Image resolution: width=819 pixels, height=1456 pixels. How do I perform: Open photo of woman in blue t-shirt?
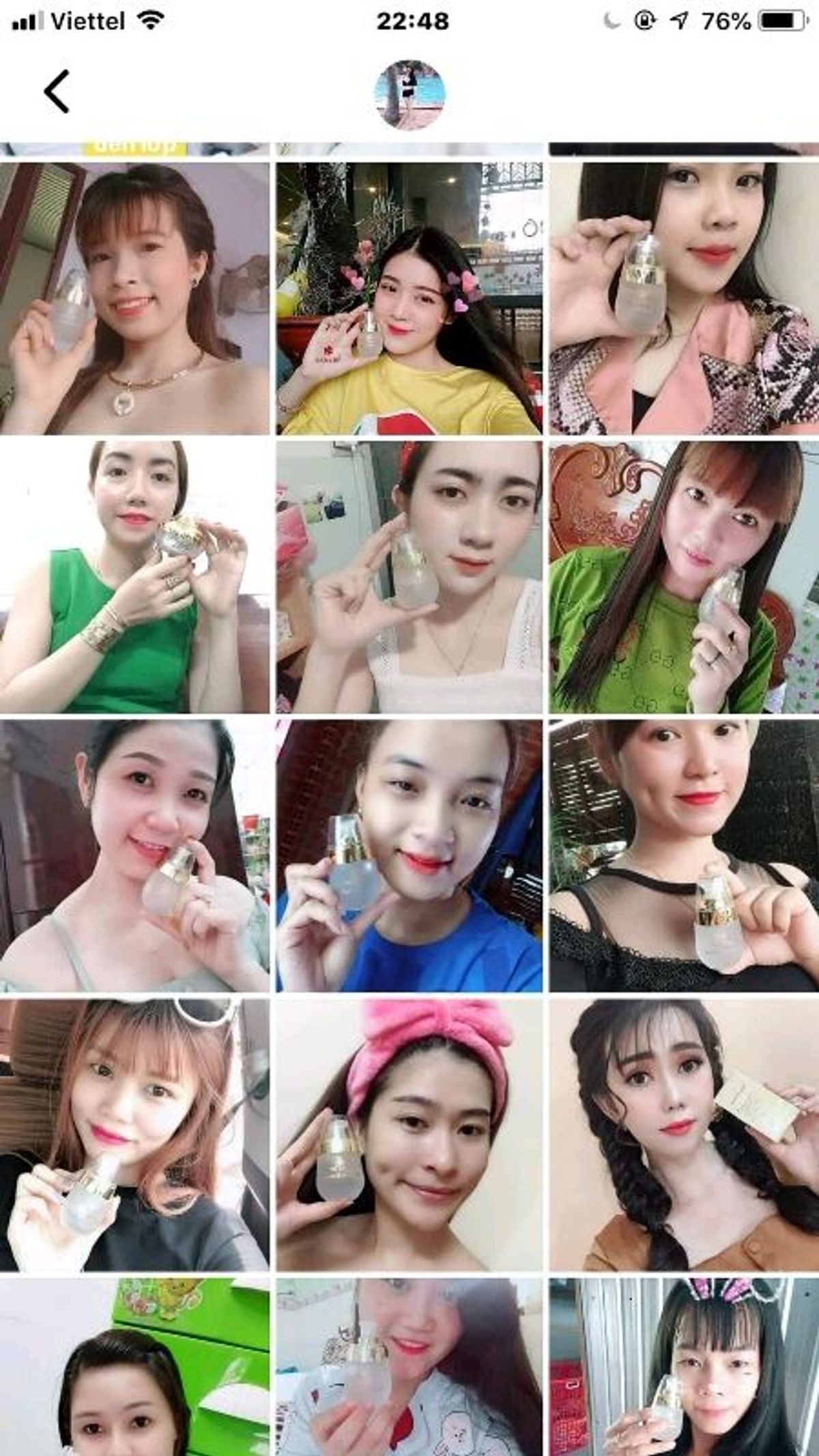click(409, 855)
